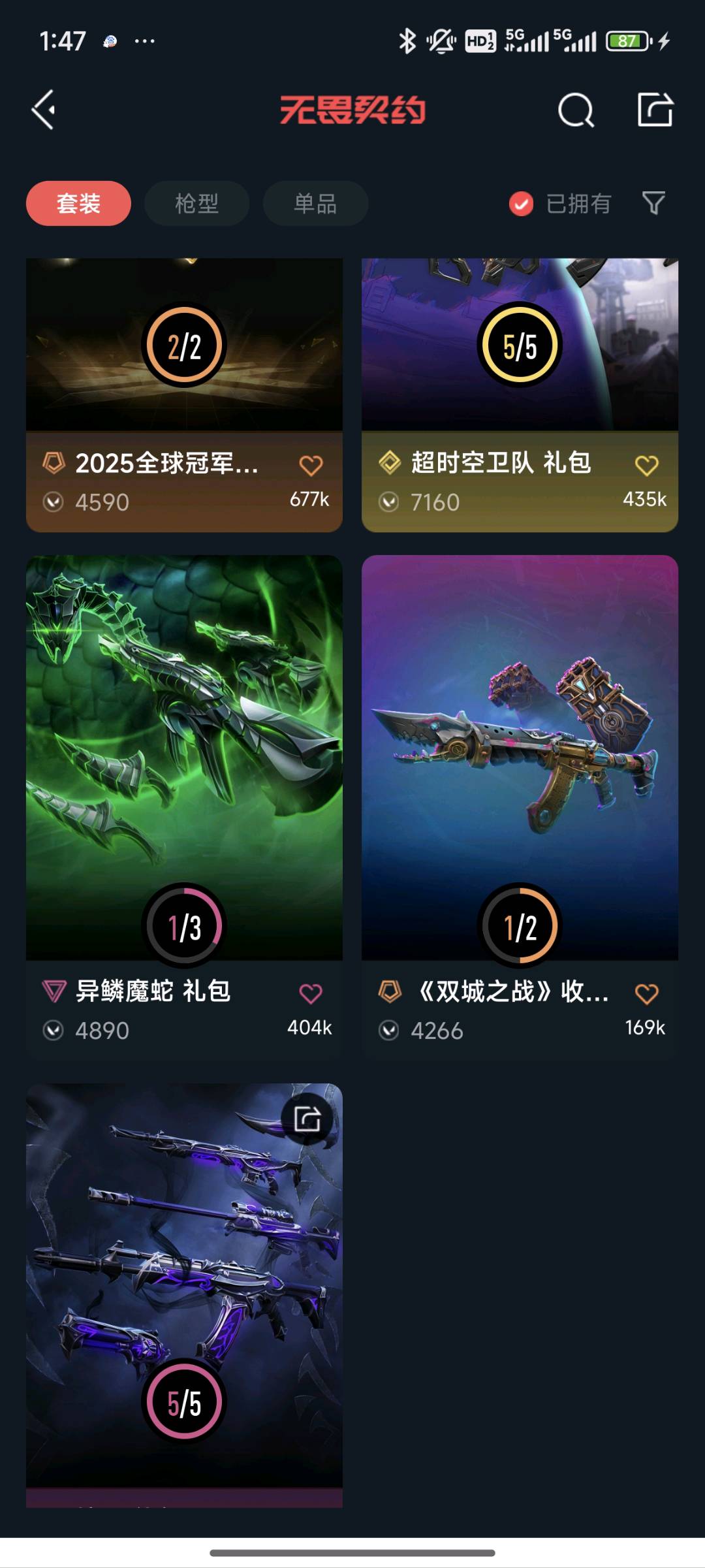
Task: Share the purple 5/5 weapon bundle
Action: pos(307,1119)
